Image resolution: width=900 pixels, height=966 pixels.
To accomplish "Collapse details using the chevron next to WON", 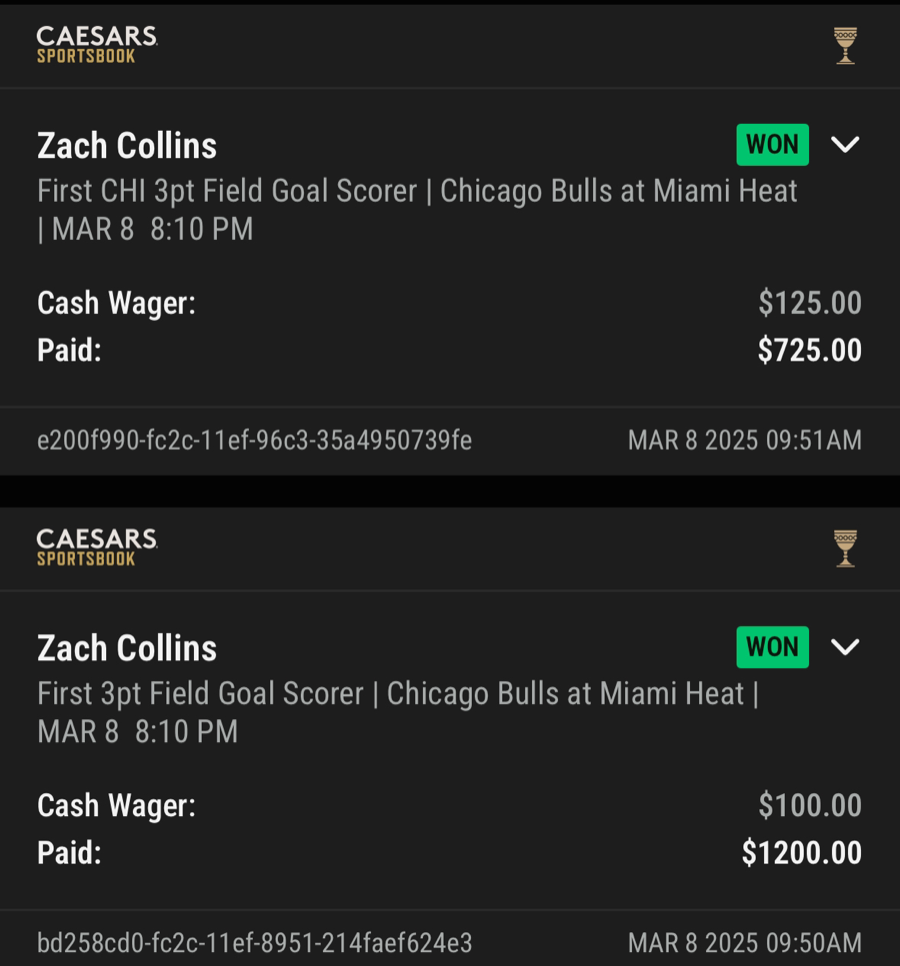I will [x=846, y=145].
